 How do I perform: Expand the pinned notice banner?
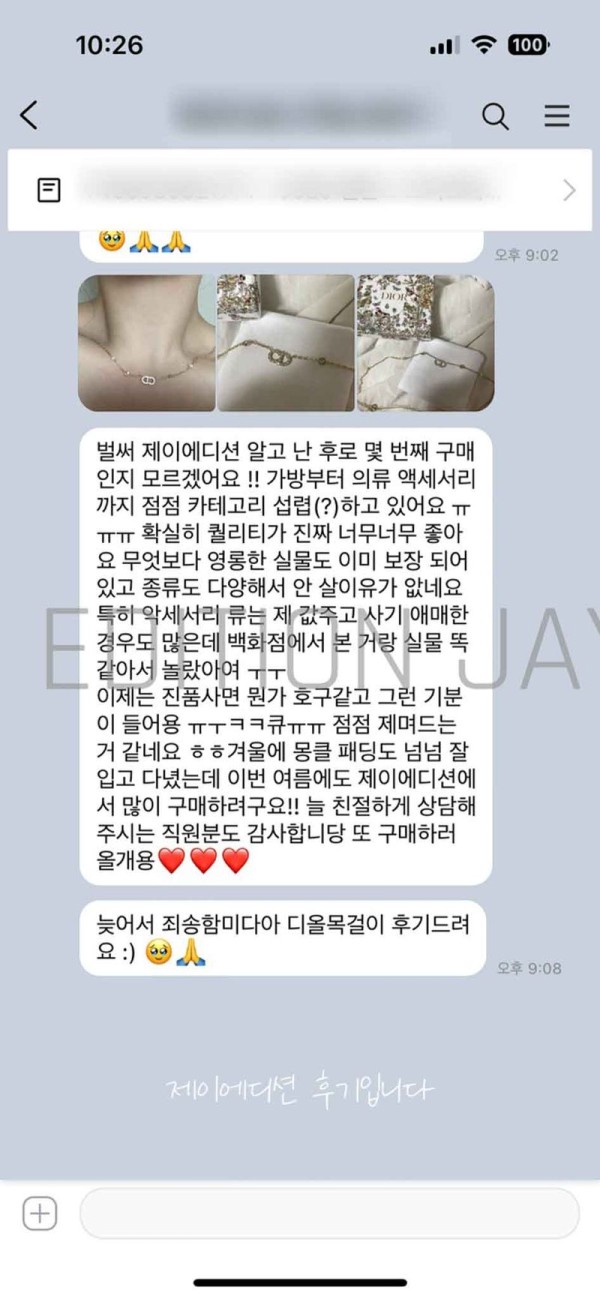[569, 190]
